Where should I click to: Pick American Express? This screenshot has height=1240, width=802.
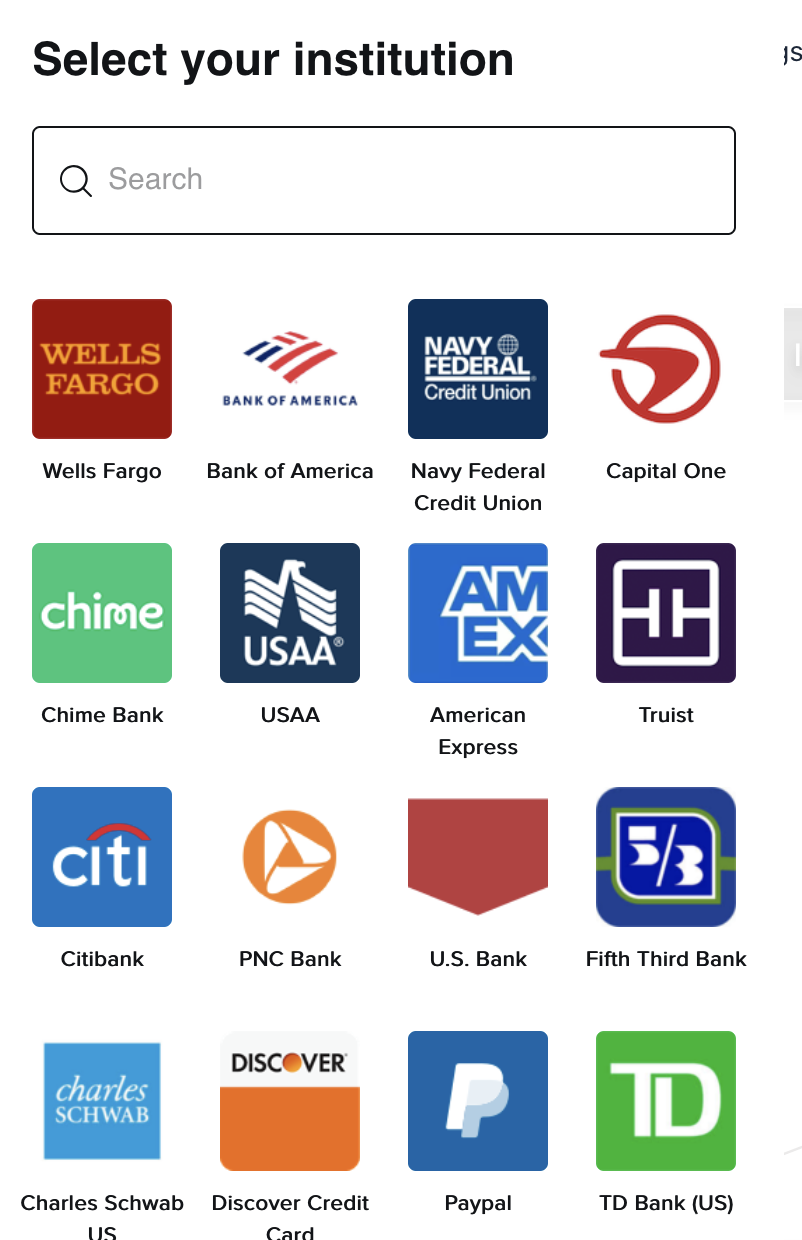pos(478,613)
